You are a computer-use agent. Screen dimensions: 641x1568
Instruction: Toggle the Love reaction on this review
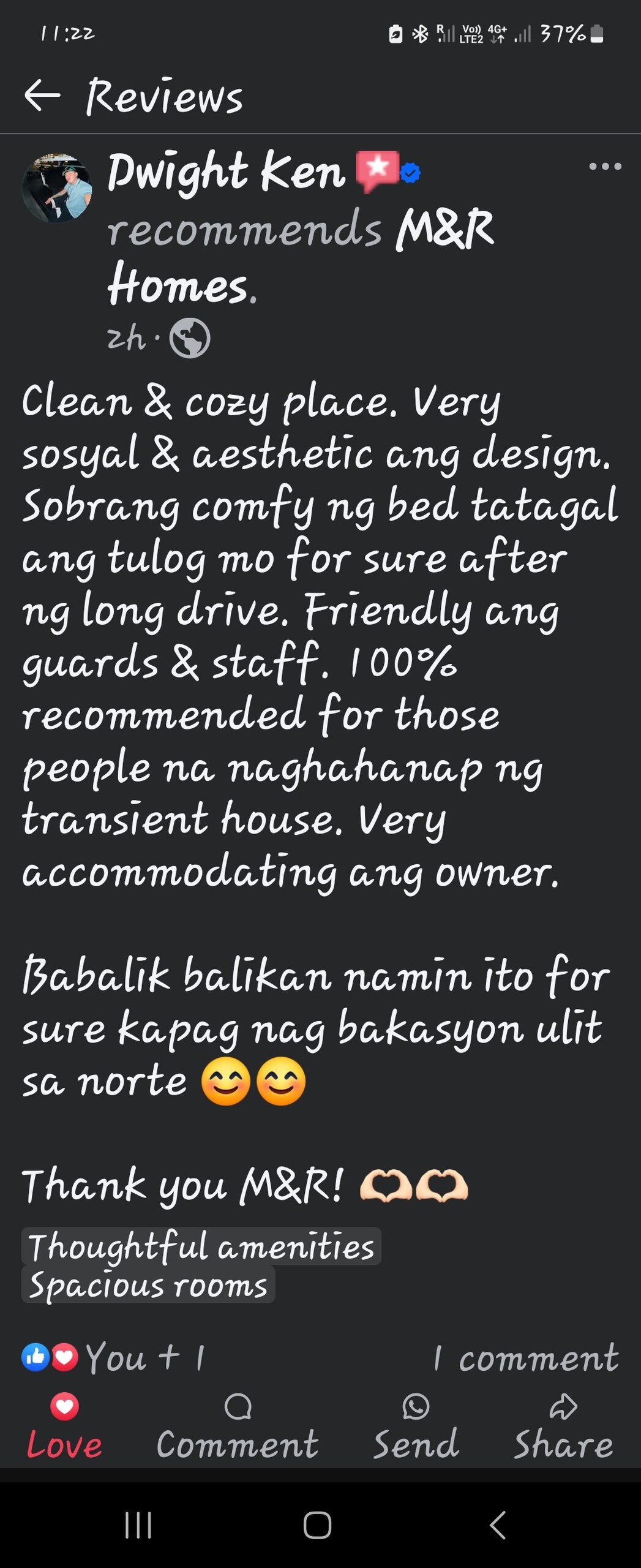click(64, 1428)
